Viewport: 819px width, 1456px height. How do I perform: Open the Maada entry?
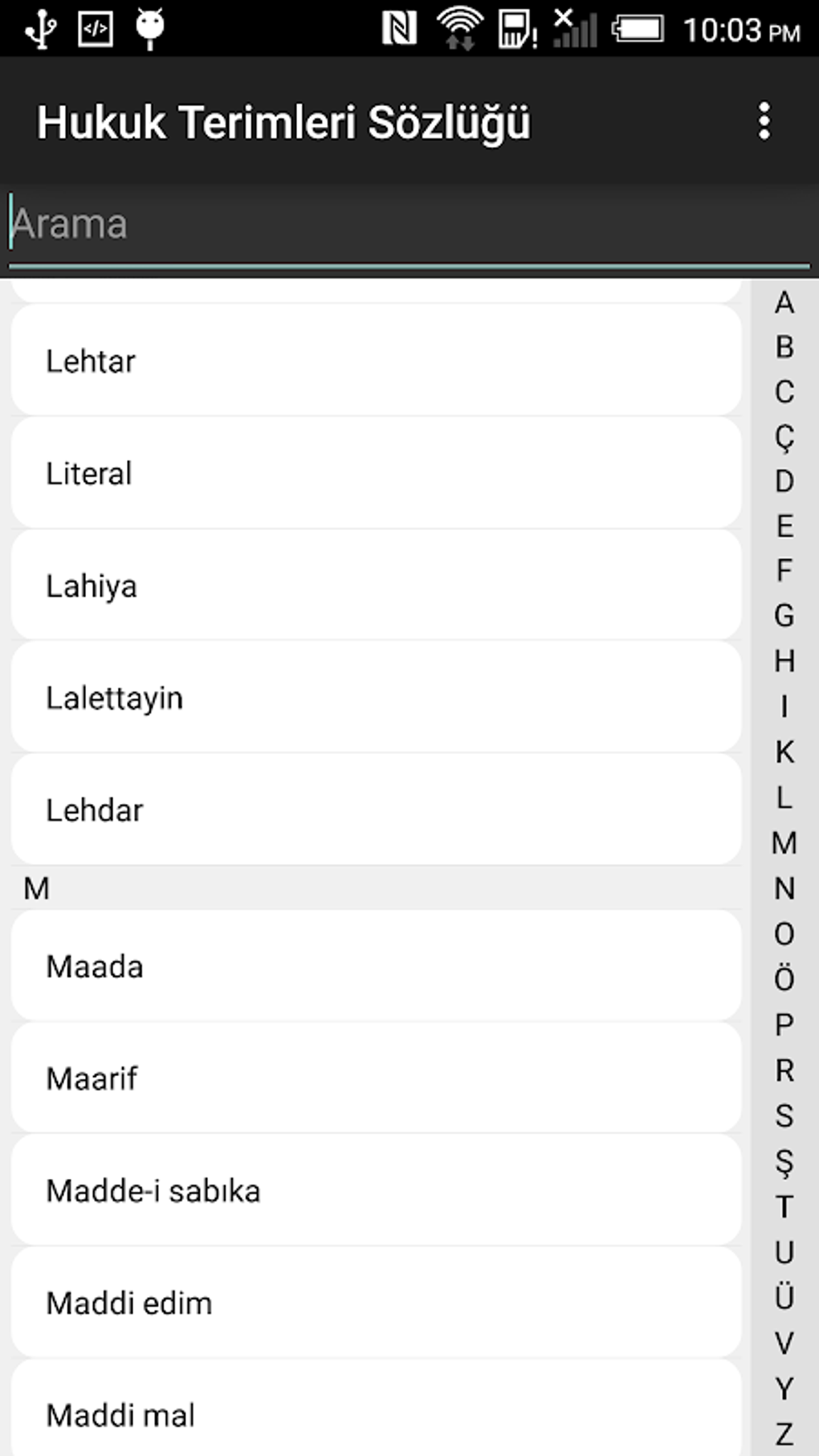pyautogui.click(x=376, y=966)
